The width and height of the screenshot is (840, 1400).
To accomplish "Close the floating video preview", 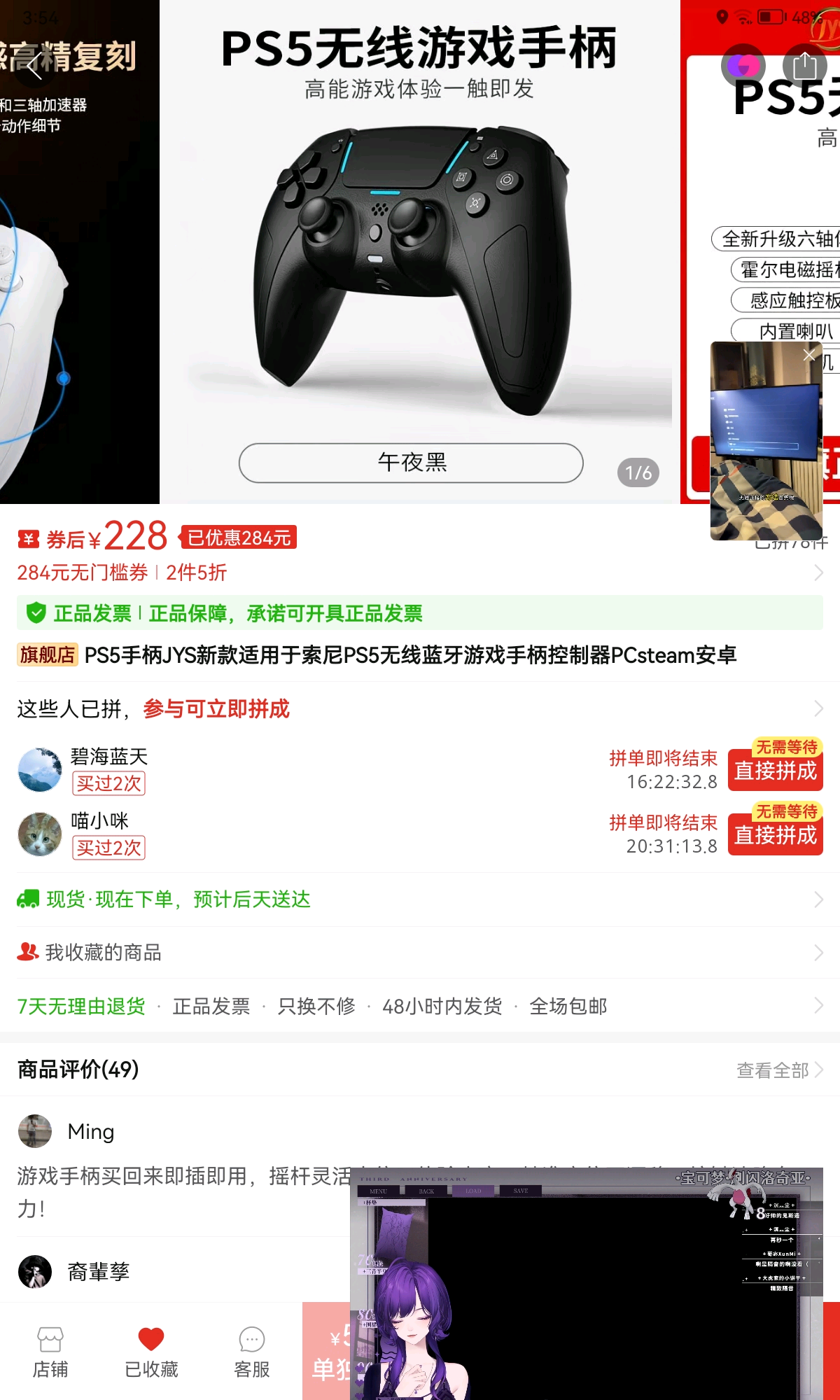I will (x=808, y=355).
